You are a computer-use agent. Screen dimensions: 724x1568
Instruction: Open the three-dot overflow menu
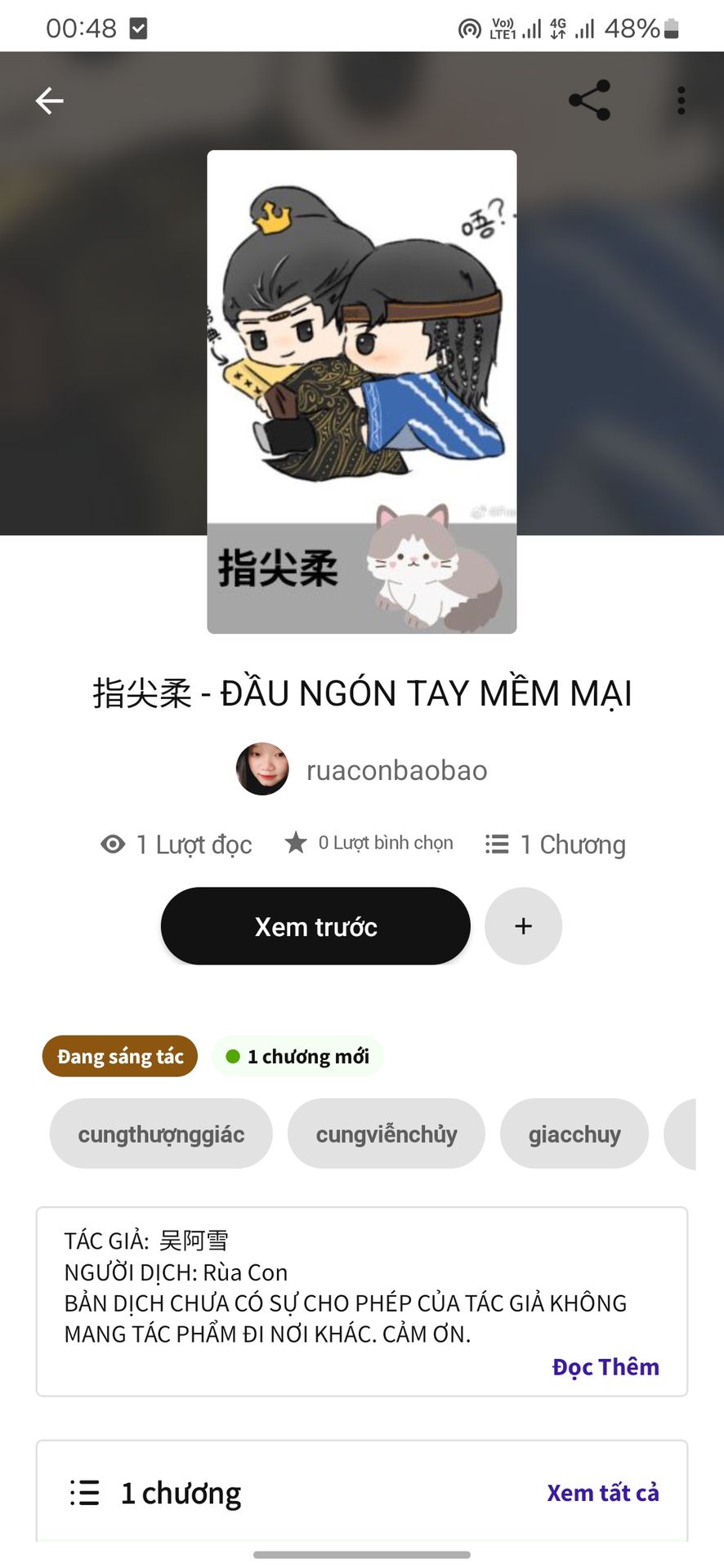pyautogui.click(x=681, y=100)
